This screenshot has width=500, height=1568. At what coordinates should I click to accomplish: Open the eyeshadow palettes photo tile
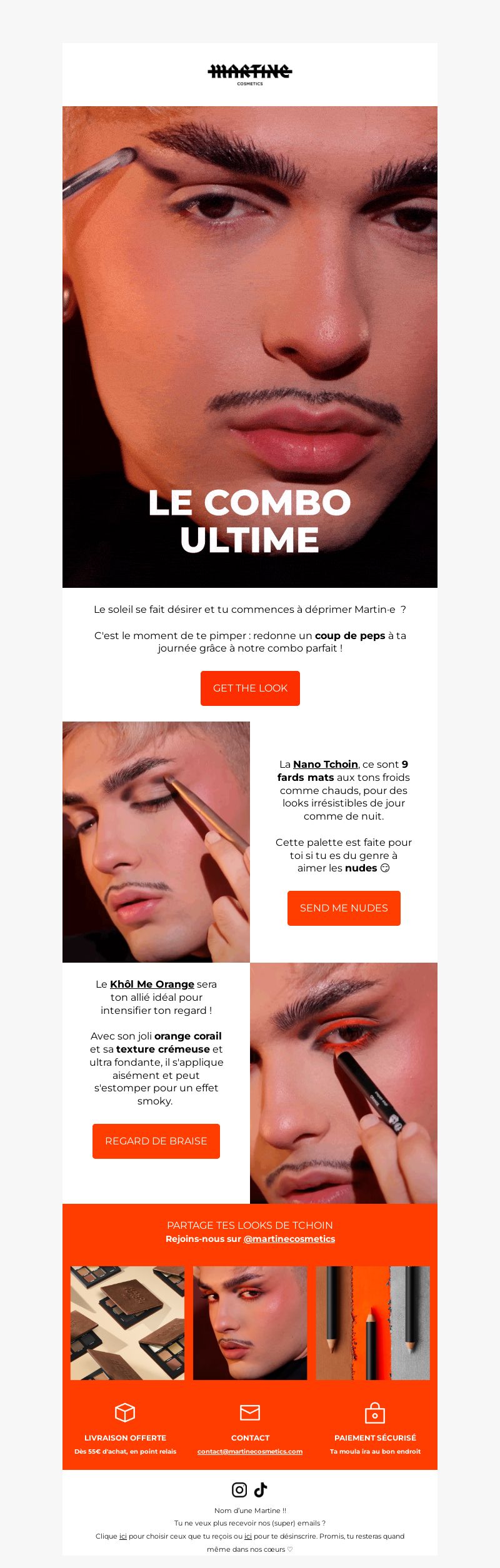point(127,1322)
